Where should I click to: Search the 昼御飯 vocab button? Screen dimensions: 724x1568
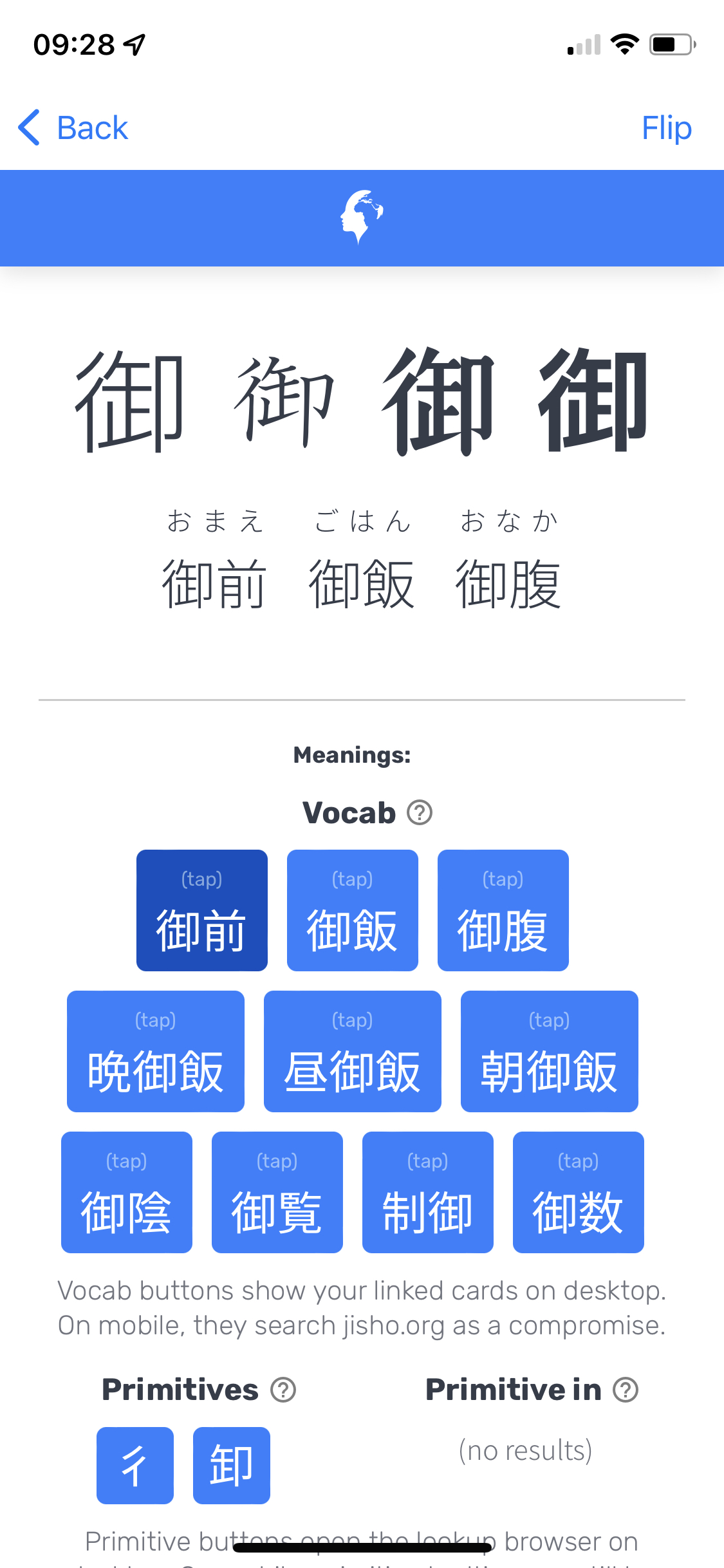point(352,1051)
